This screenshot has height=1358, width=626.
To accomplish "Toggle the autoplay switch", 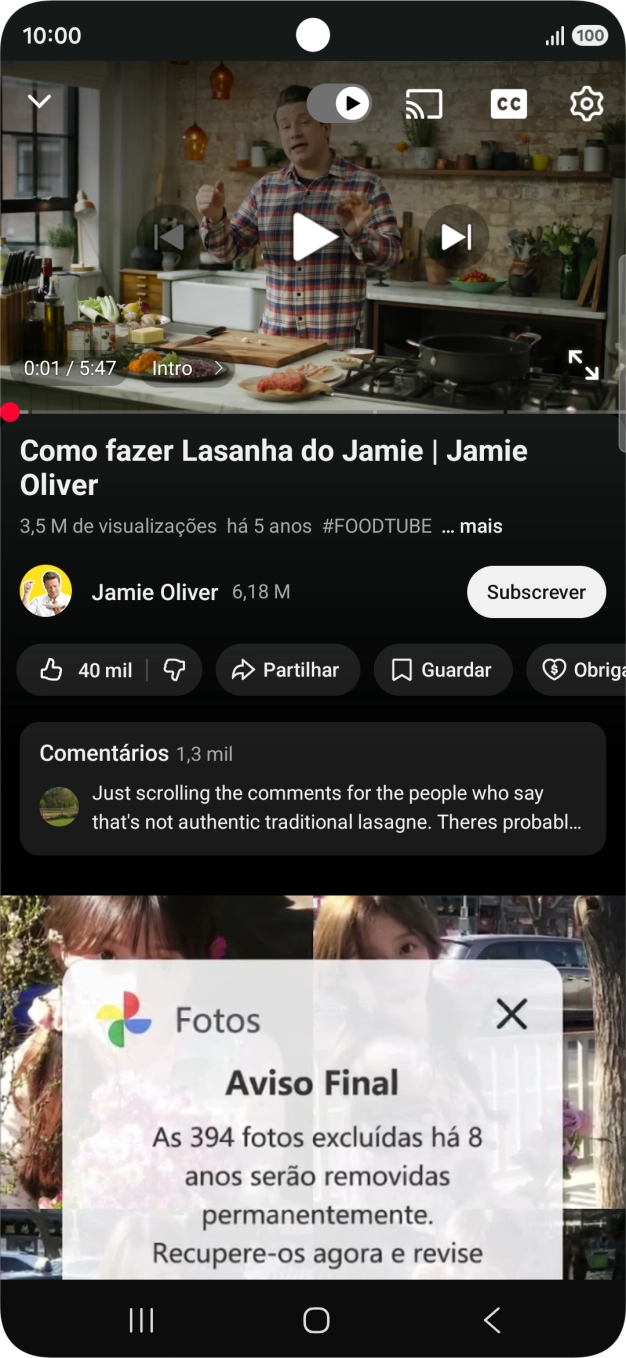I will click(x=339, y=103).
